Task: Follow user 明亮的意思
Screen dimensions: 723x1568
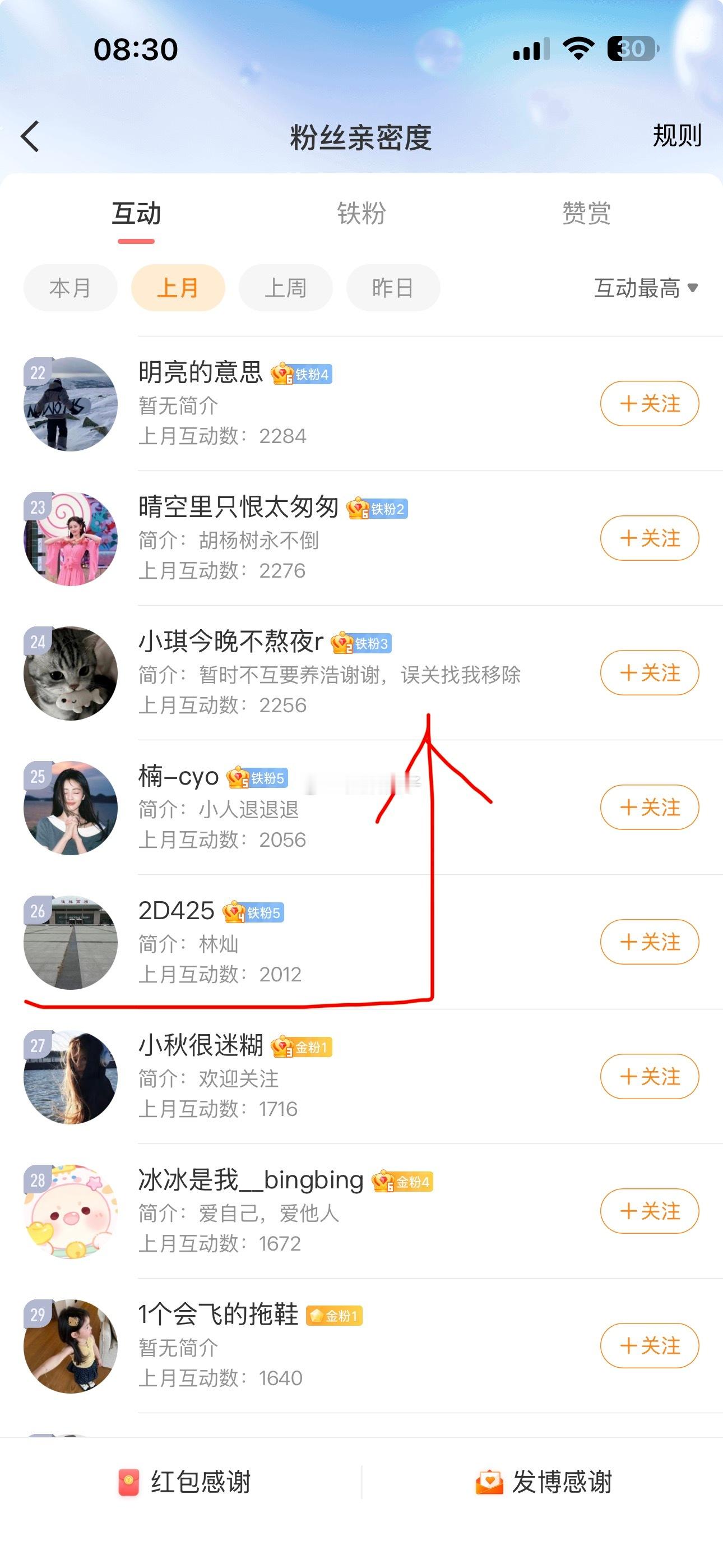Action: (x=650, y=404)
